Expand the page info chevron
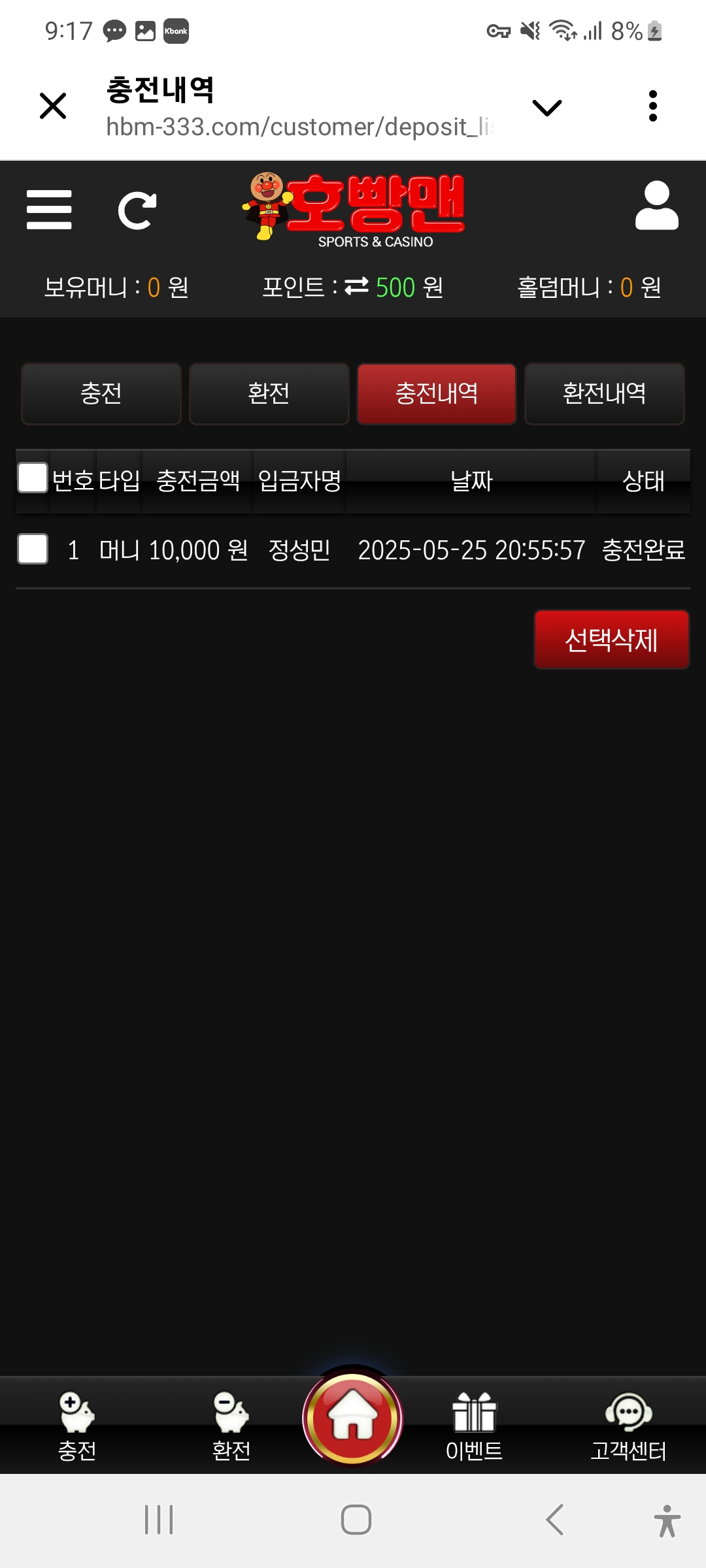Screen dimensions: 706x1568 [547, 107]
